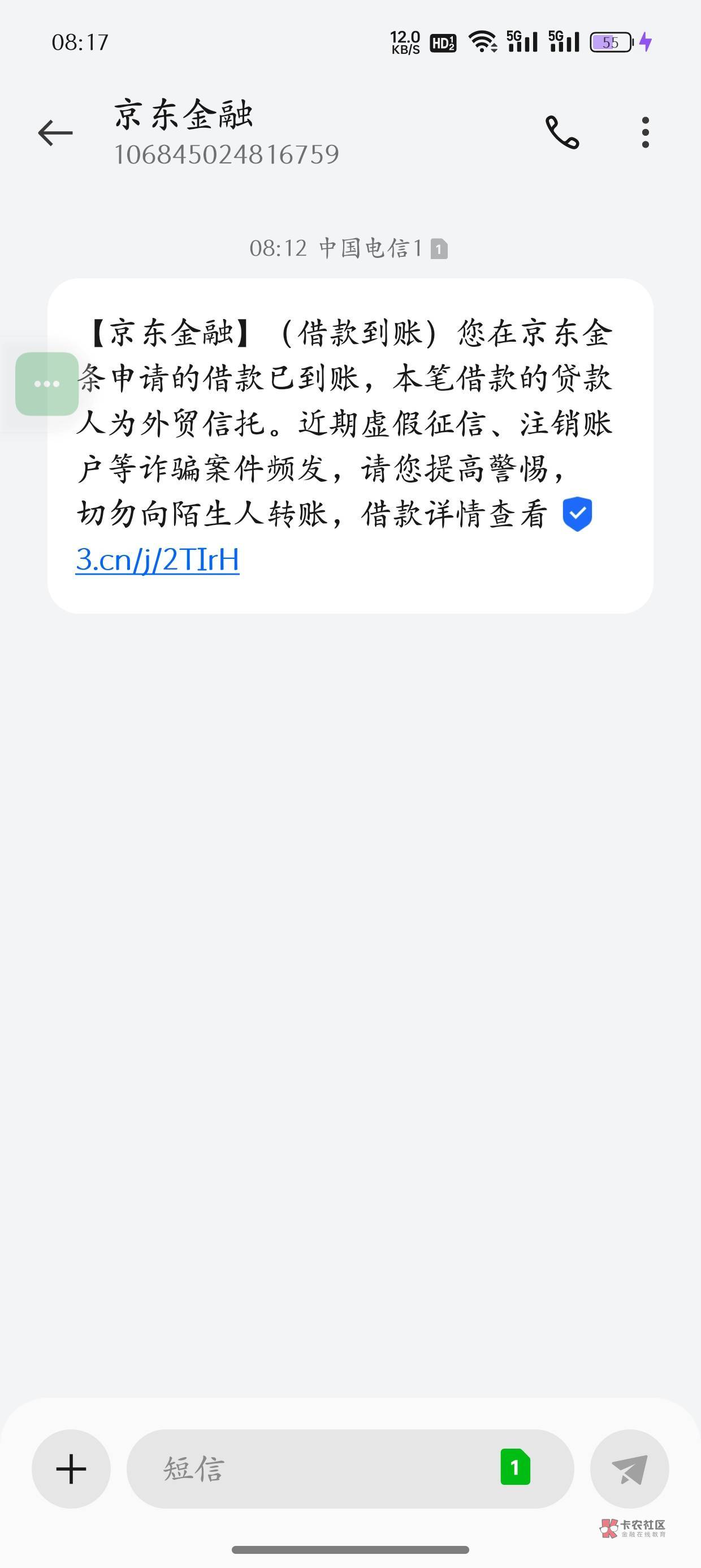This screenshot has height=1568, width=701.
Task: Open the 3.cn/j/2TIrH link
Action: pos(158,560)
